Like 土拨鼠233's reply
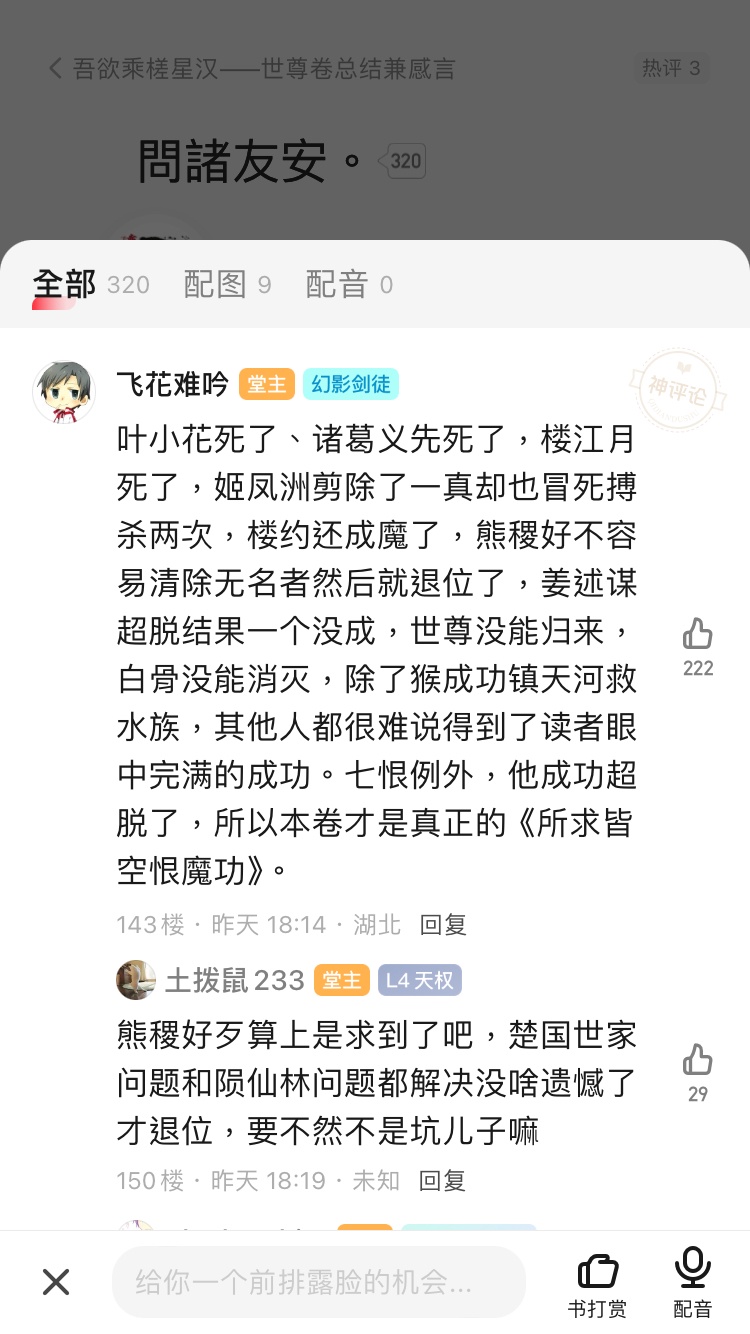Viewport: 750px width, 1334px height. point(697,1060)
